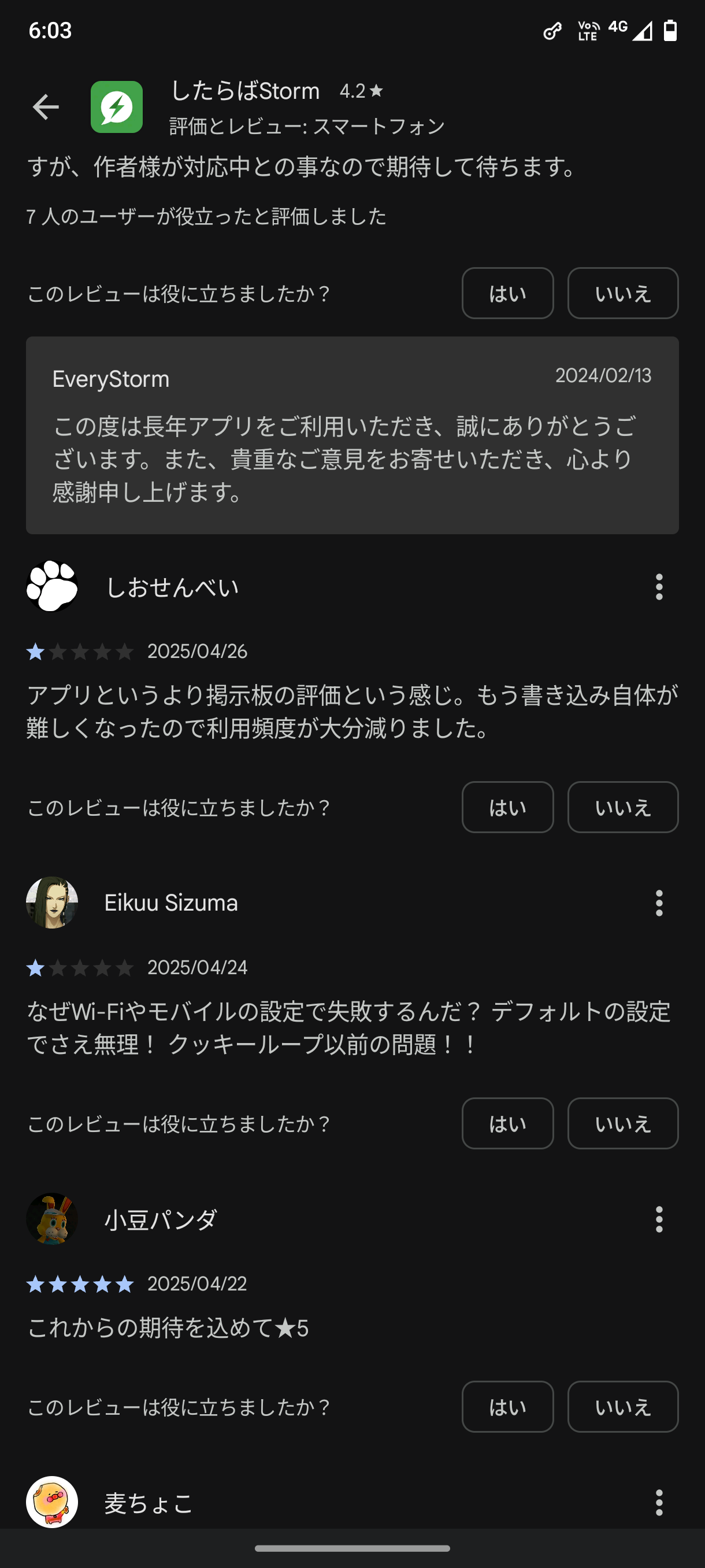Tap はい above the EveryStorm reply
The width and height of the screenshot is (705, 1568).
[x=507, y=293]
